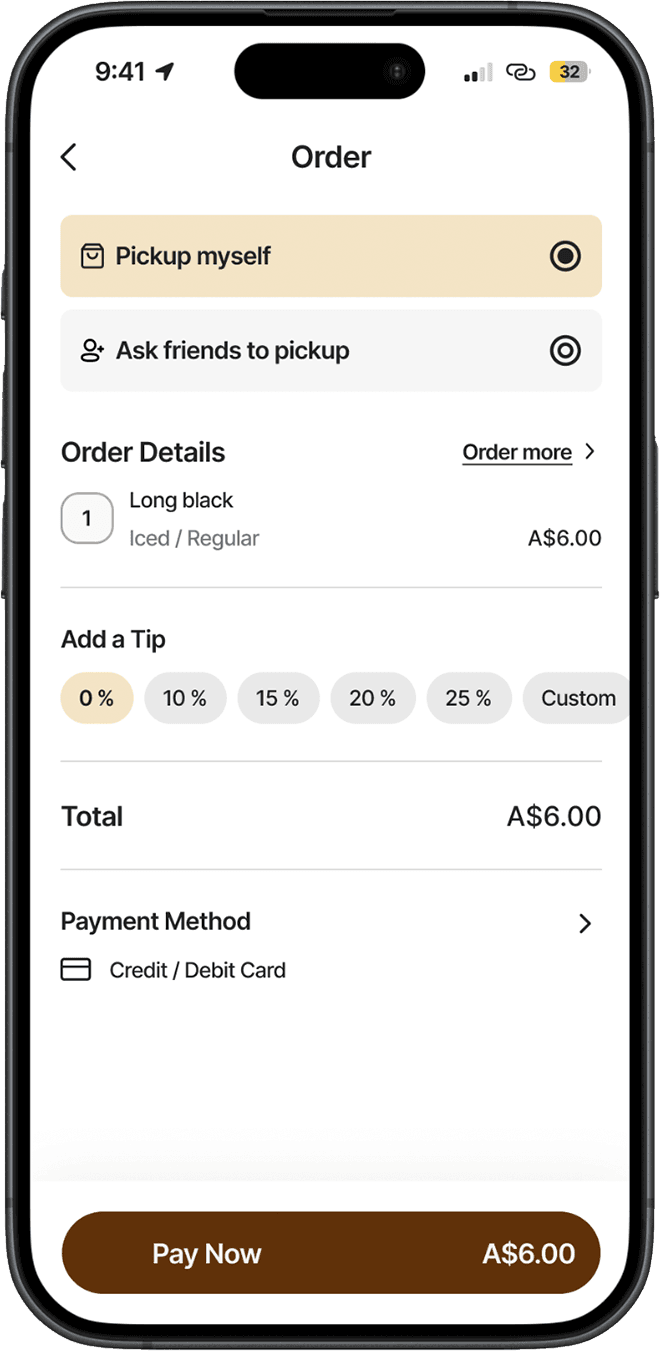660x1351 pixels.
Task: Pick the 25 % tip option
Action: 469,698
